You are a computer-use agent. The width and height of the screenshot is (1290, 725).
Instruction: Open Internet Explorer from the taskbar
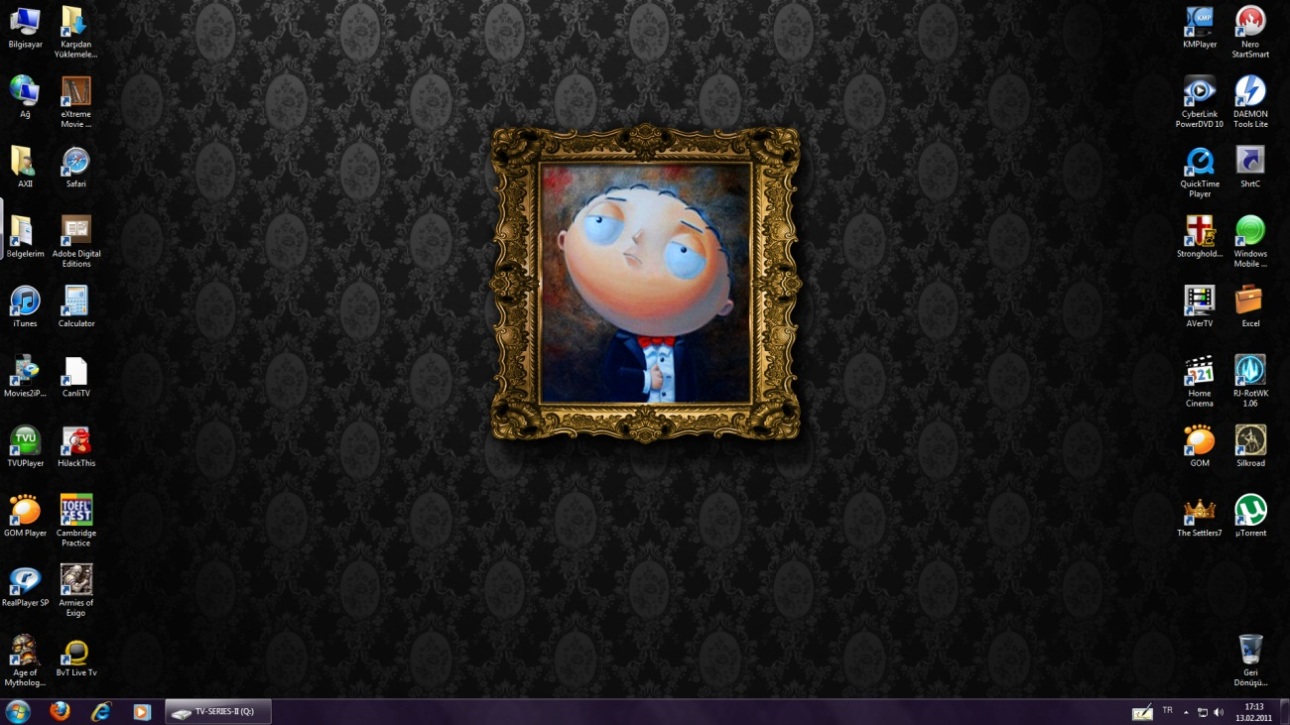(101, 712)
